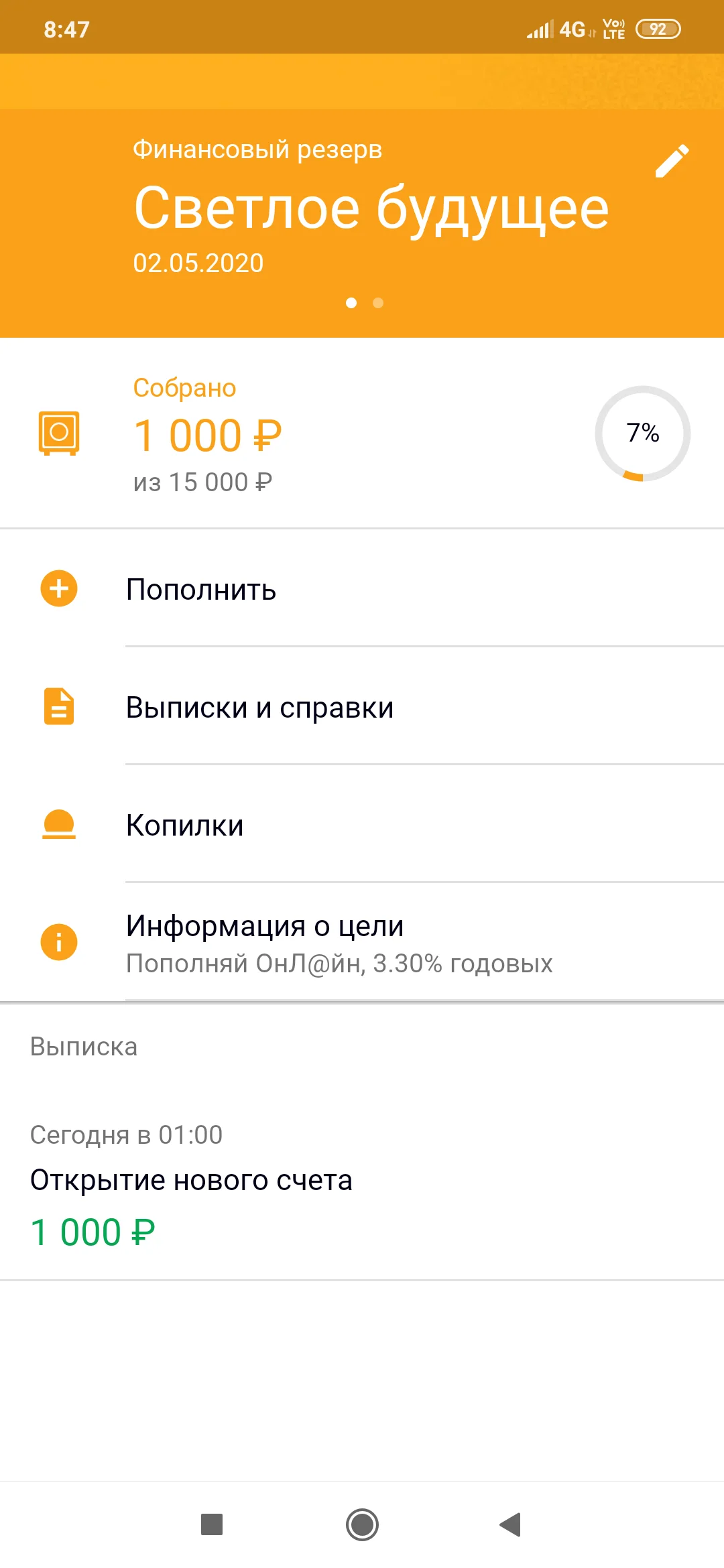Select the second page indicator dot
Screen dimensions: 724x1568
[x=377, y=303]
